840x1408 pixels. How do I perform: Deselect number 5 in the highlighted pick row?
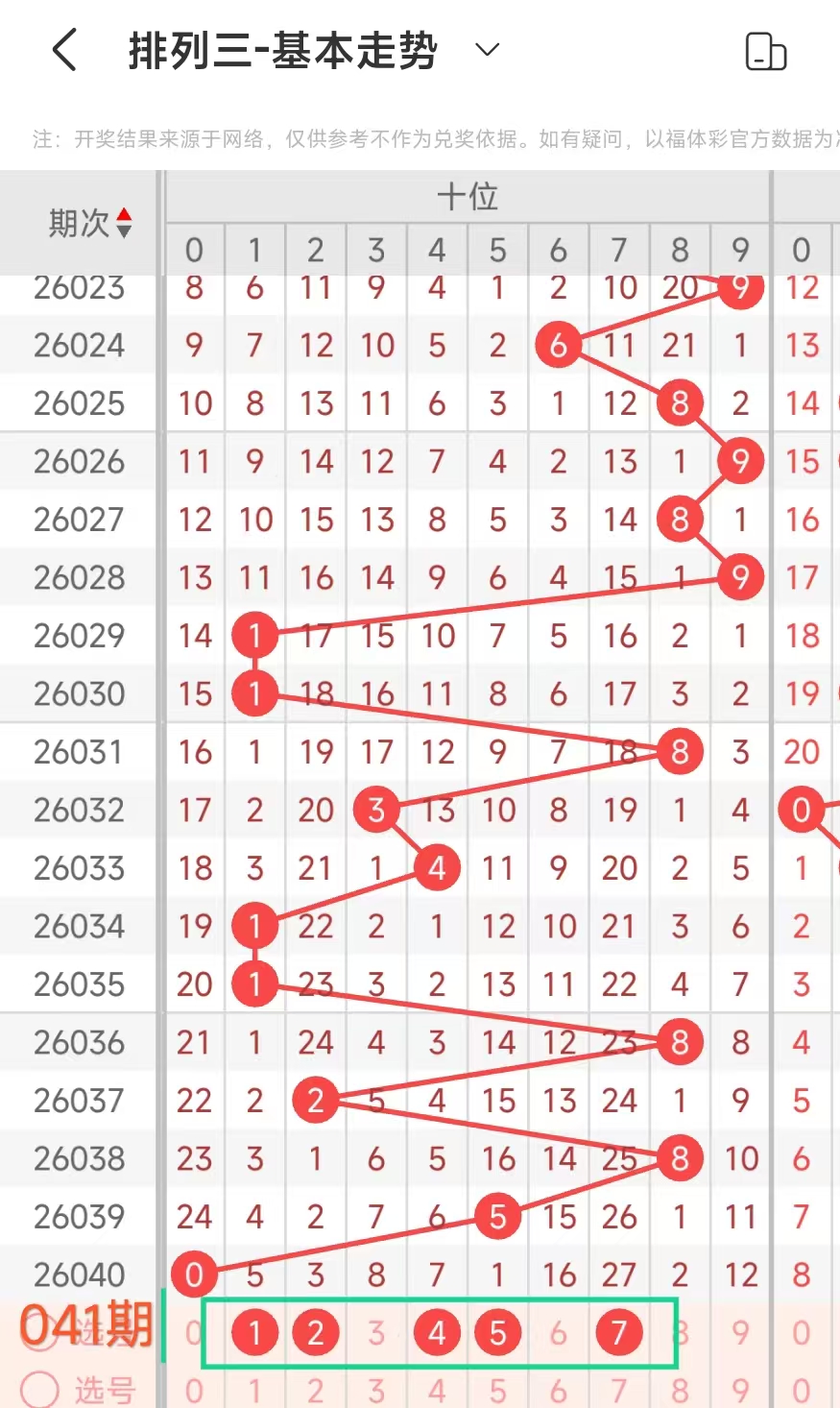[497, 1333]
